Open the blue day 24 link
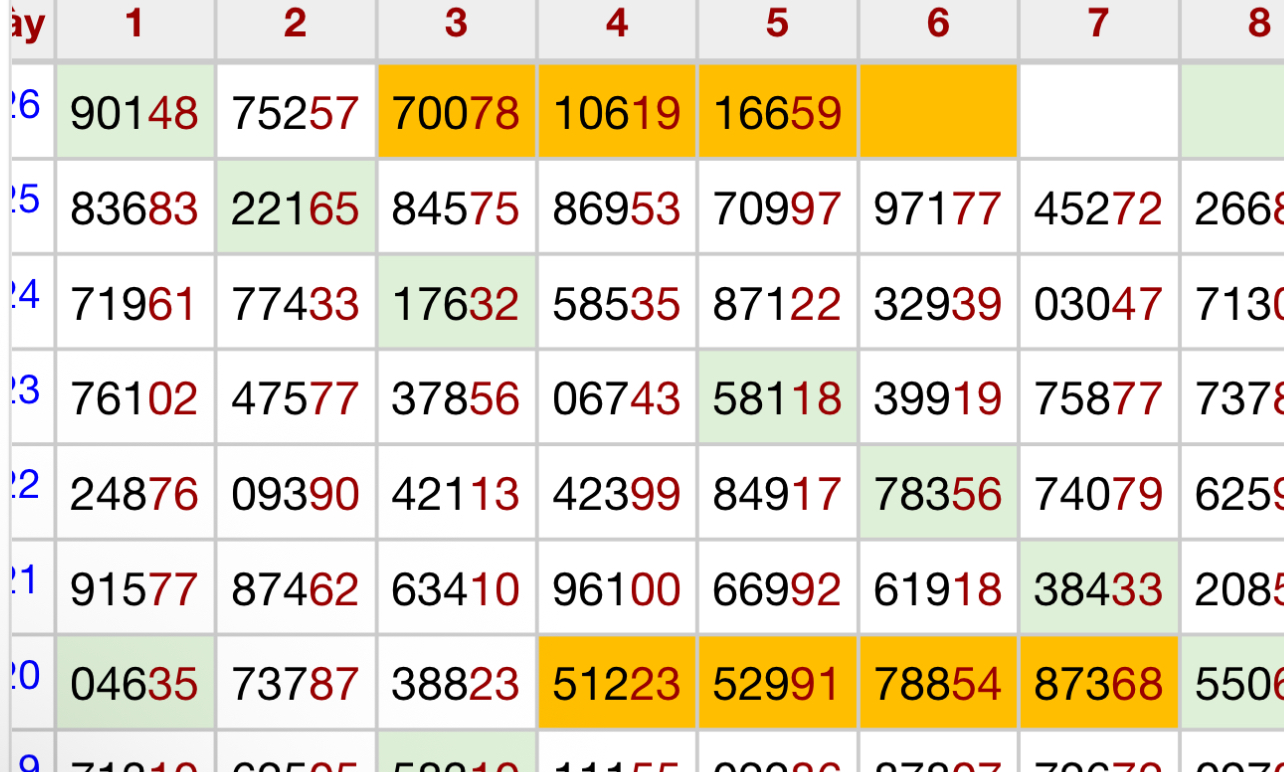1284x772 pixels. tap(26, 295)
